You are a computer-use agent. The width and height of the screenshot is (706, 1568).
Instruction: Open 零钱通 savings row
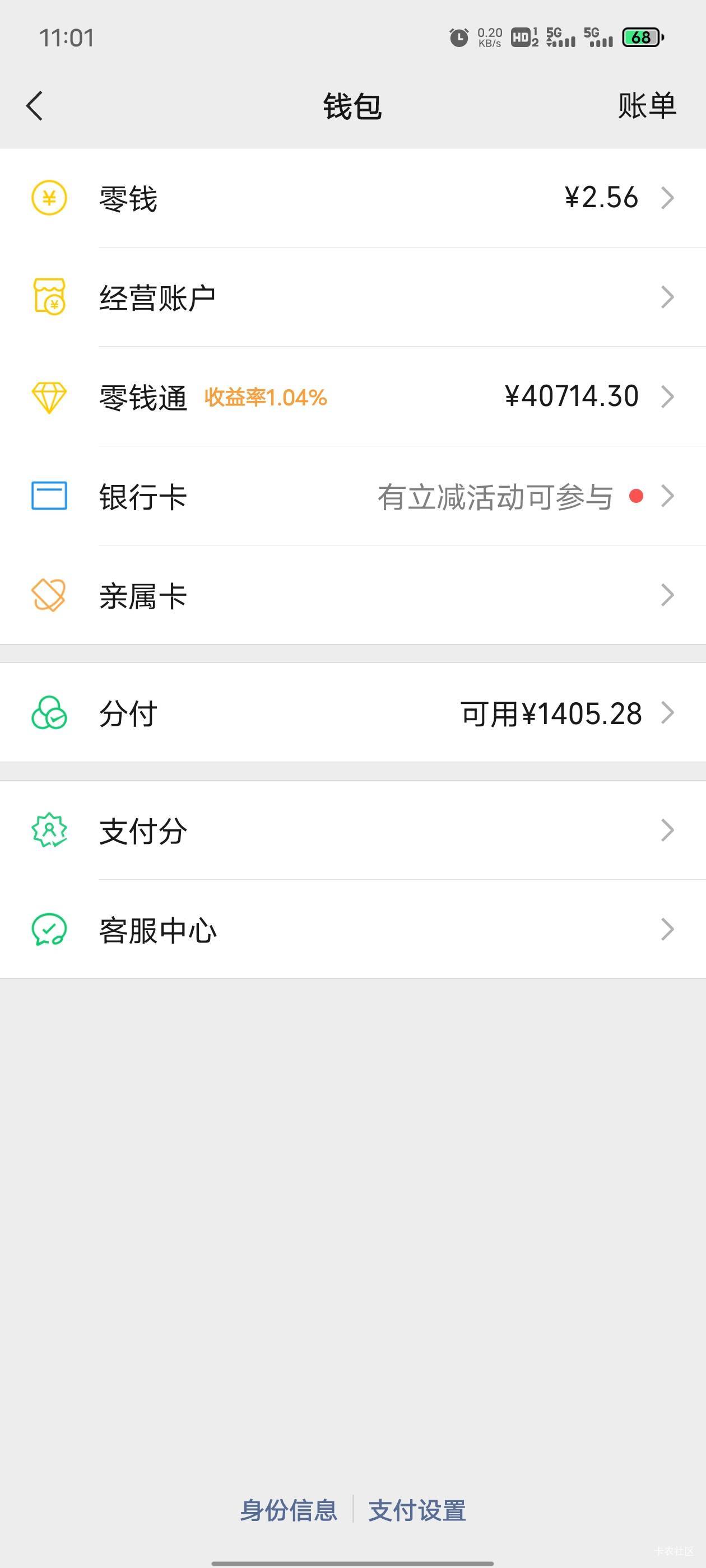352,397
